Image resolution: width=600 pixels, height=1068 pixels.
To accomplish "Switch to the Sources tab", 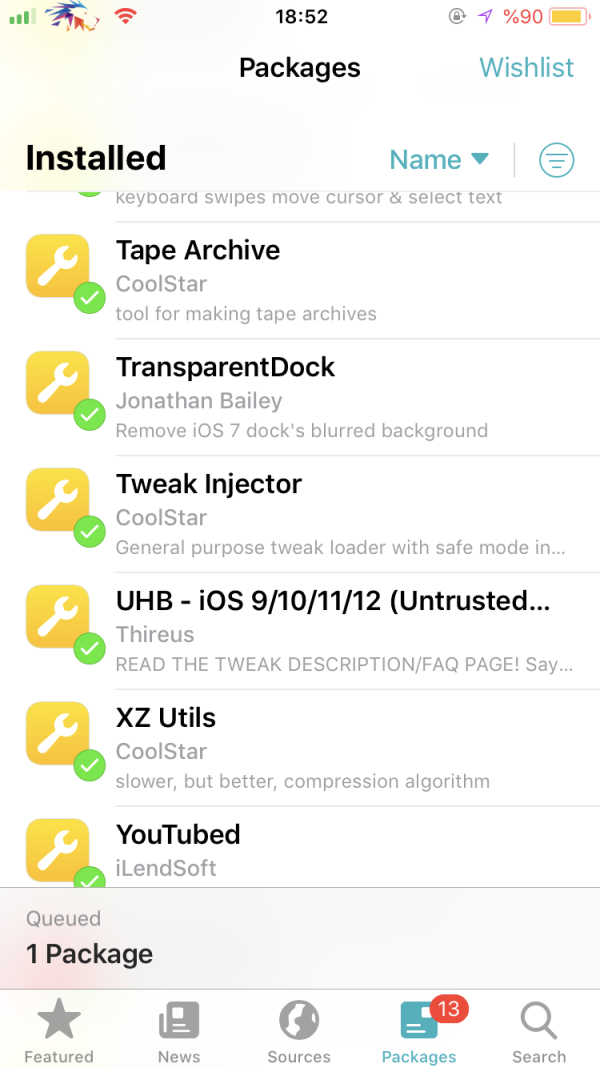I will click(x=299, y=1032).
